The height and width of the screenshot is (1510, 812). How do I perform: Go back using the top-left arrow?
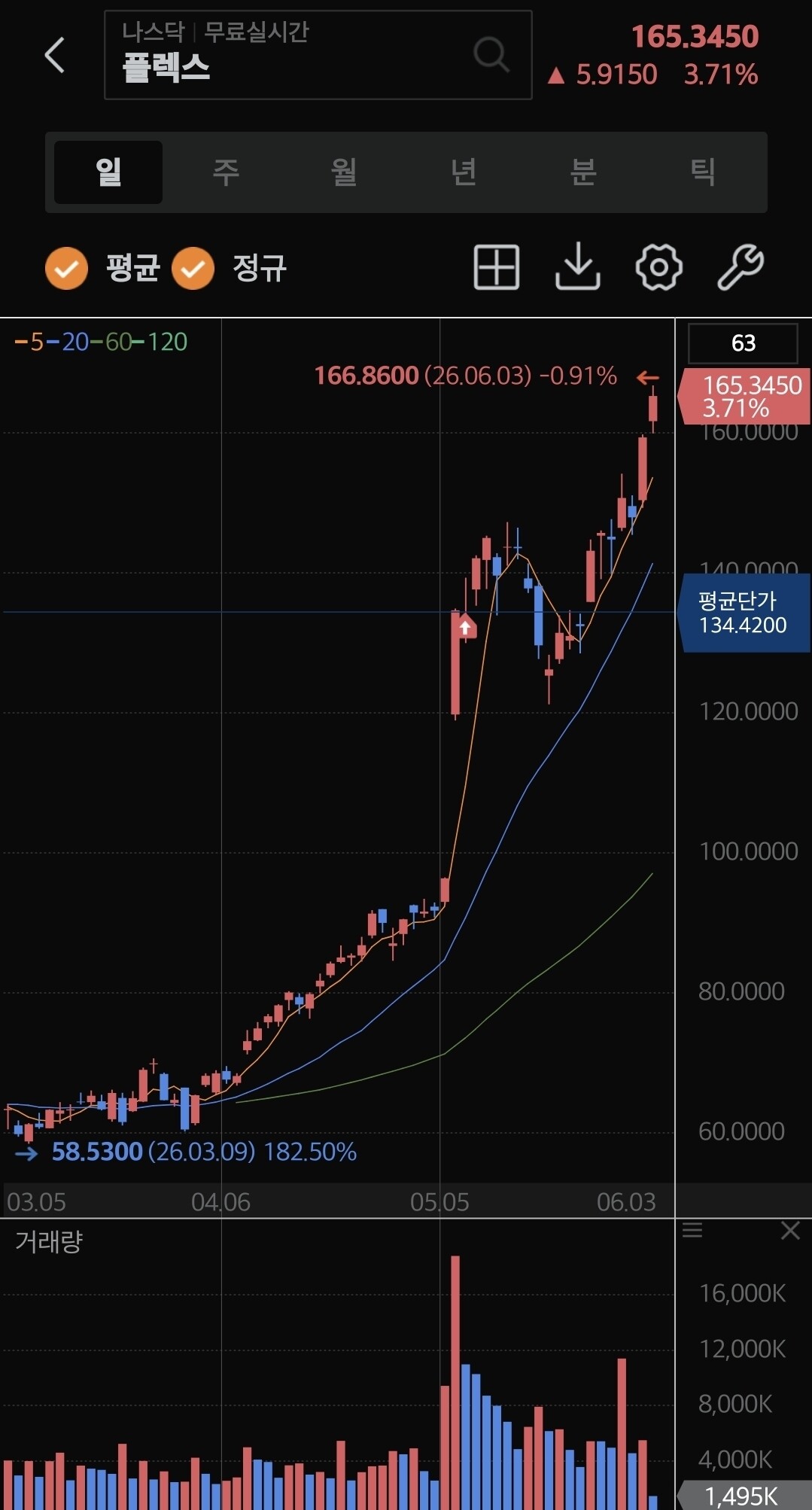55,55
